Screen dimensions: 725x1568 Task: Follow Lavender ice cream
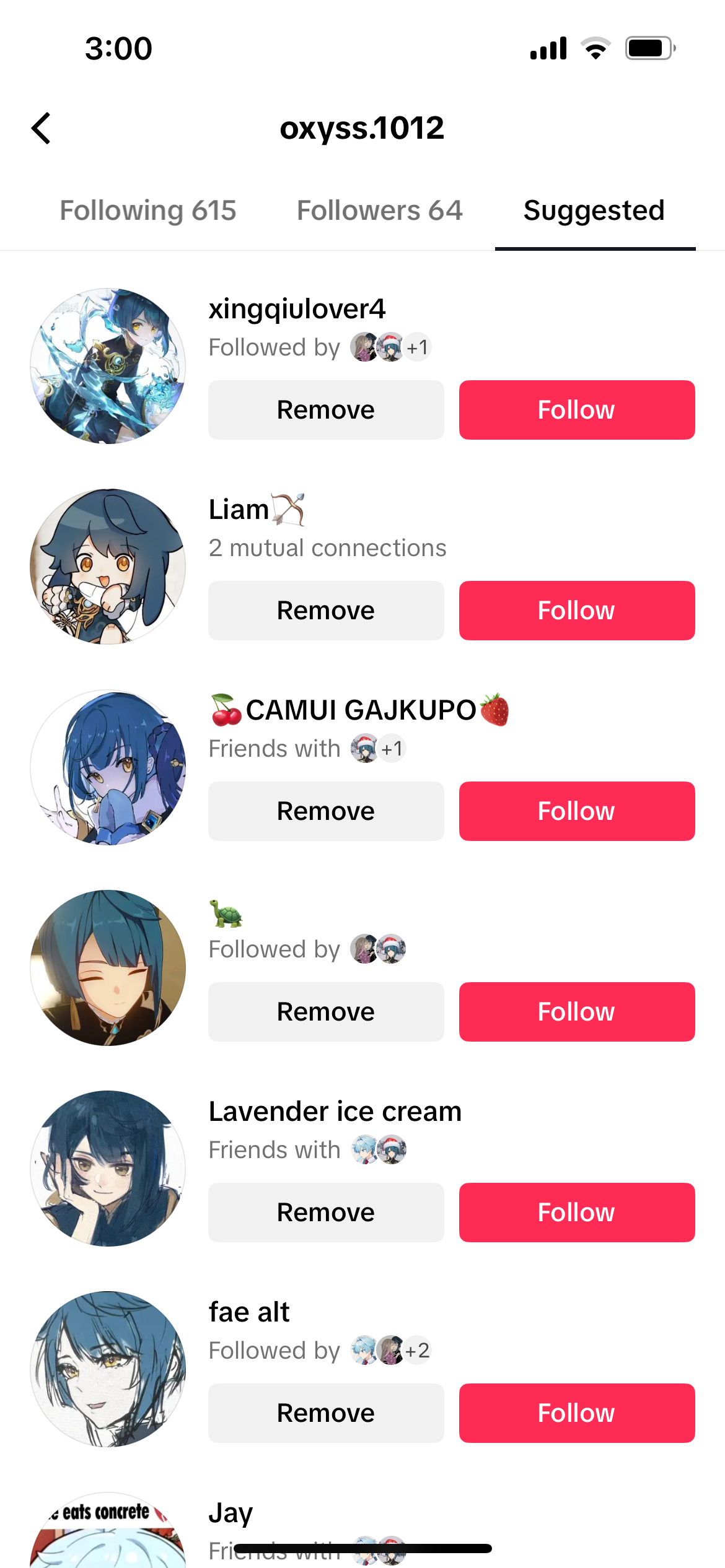coord(576,1212)
